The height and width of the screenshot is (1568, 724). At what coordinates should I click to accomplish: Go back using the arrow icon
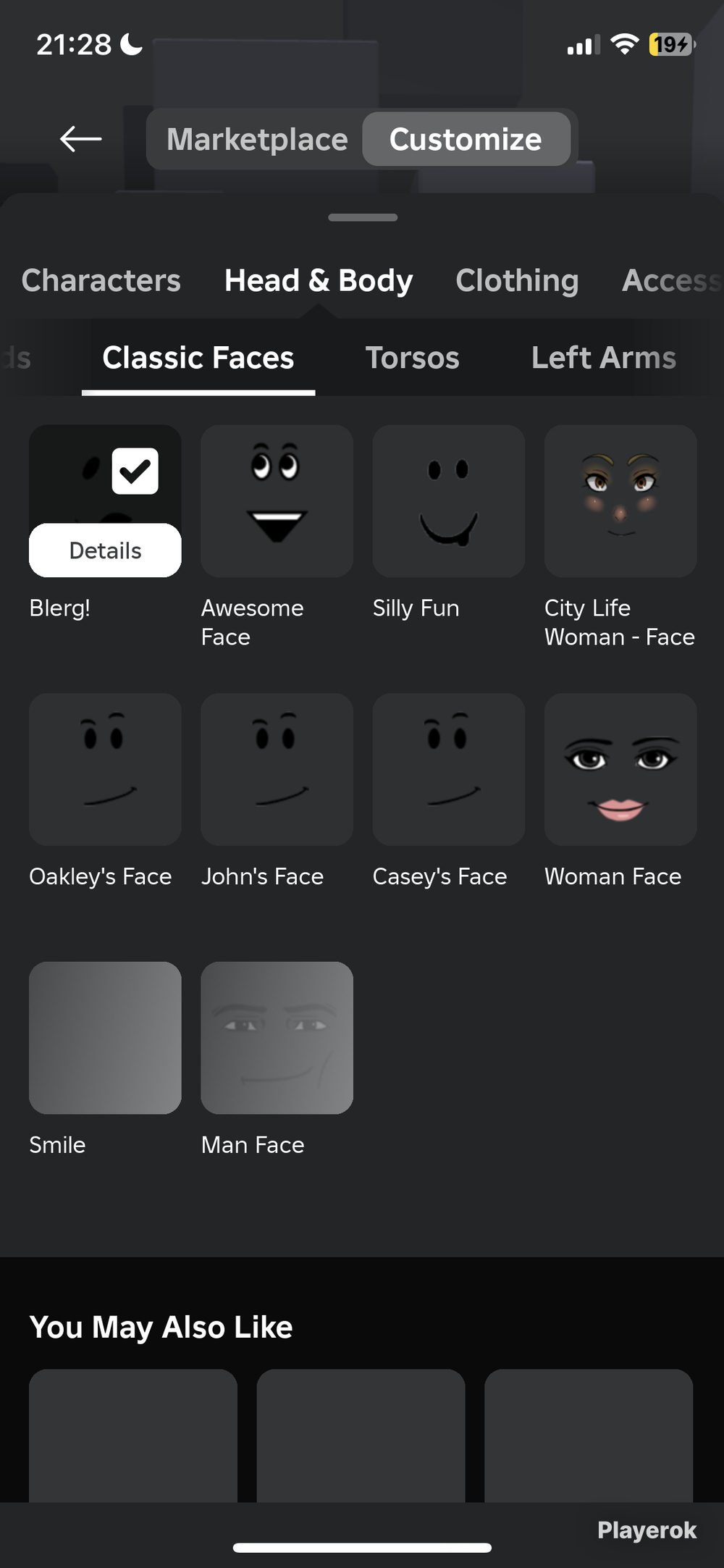coord(80,139)
